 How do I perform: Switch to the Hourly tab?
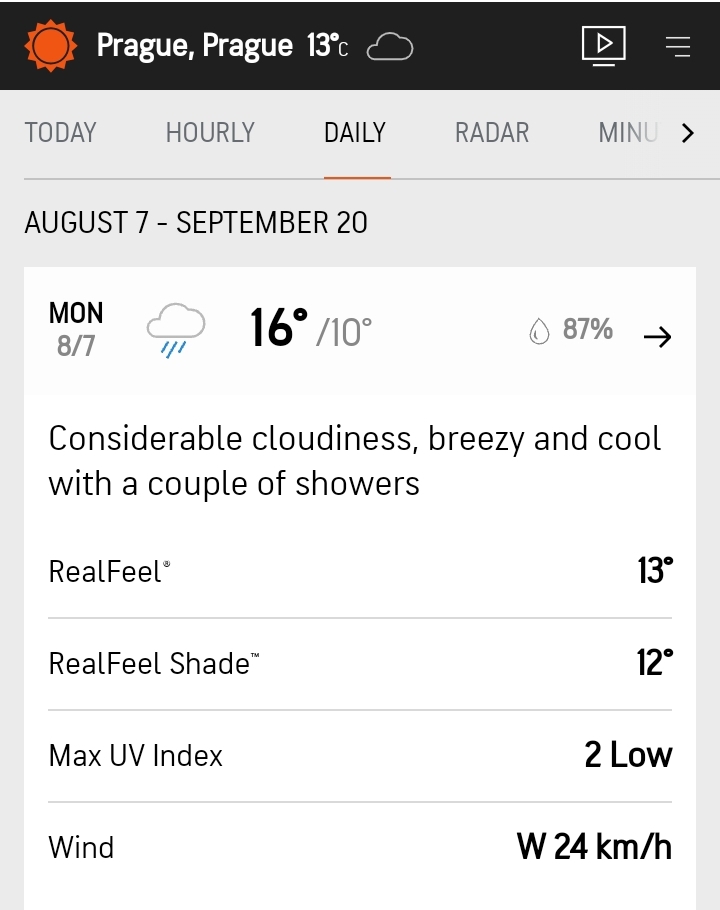[x=210, y=133]
